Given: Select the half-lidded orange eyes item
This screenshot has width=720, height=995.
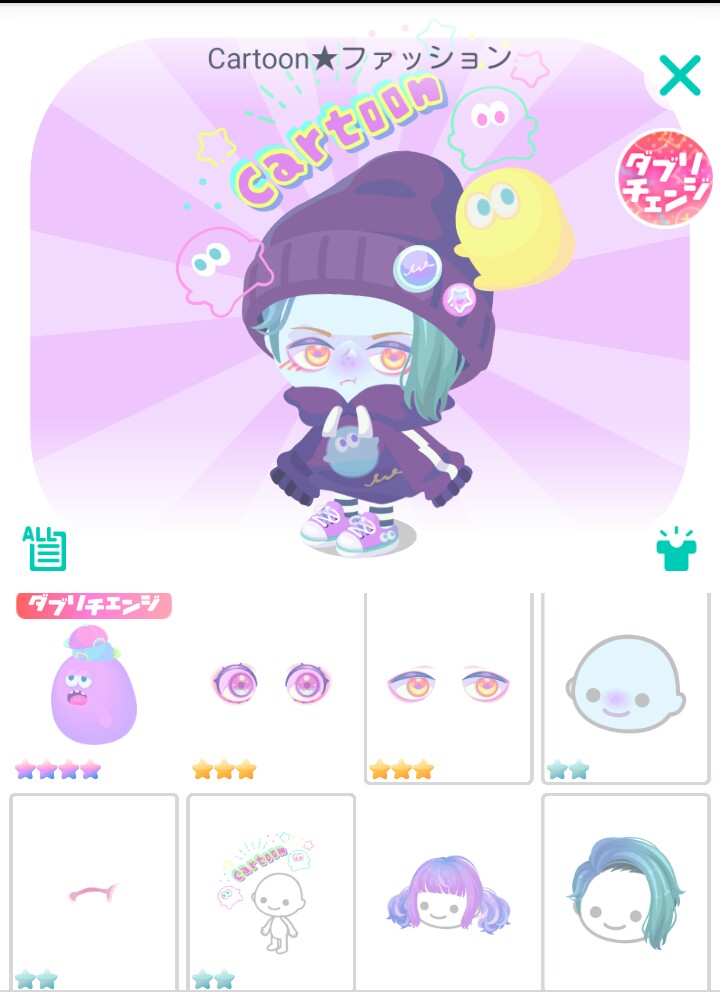Looking at the screenshot, I should pyautogui.click(x=448, y=687).
